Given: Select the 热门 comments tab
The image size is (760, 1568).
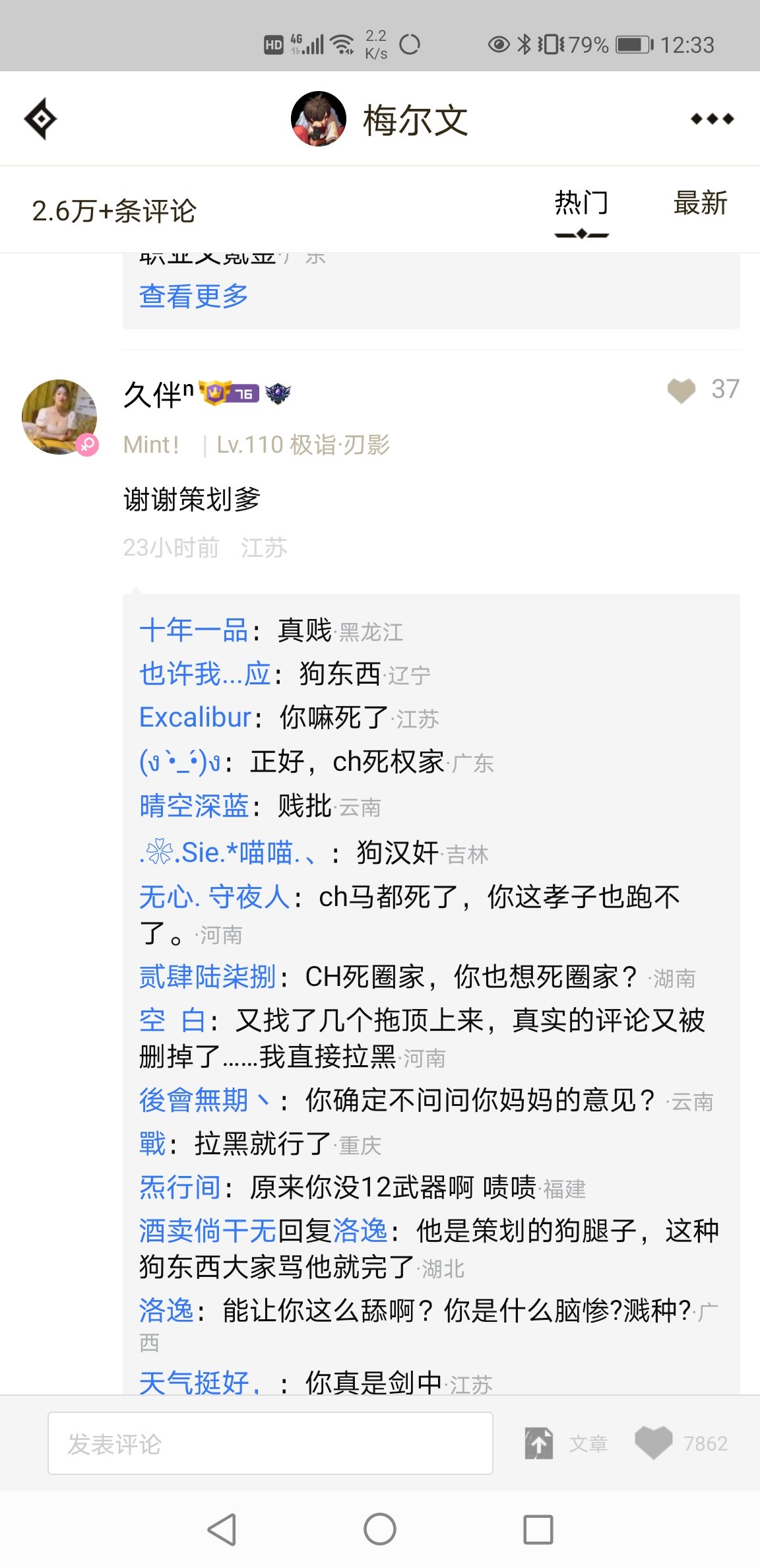Looking at the screenshot, I should pos(581,203).
